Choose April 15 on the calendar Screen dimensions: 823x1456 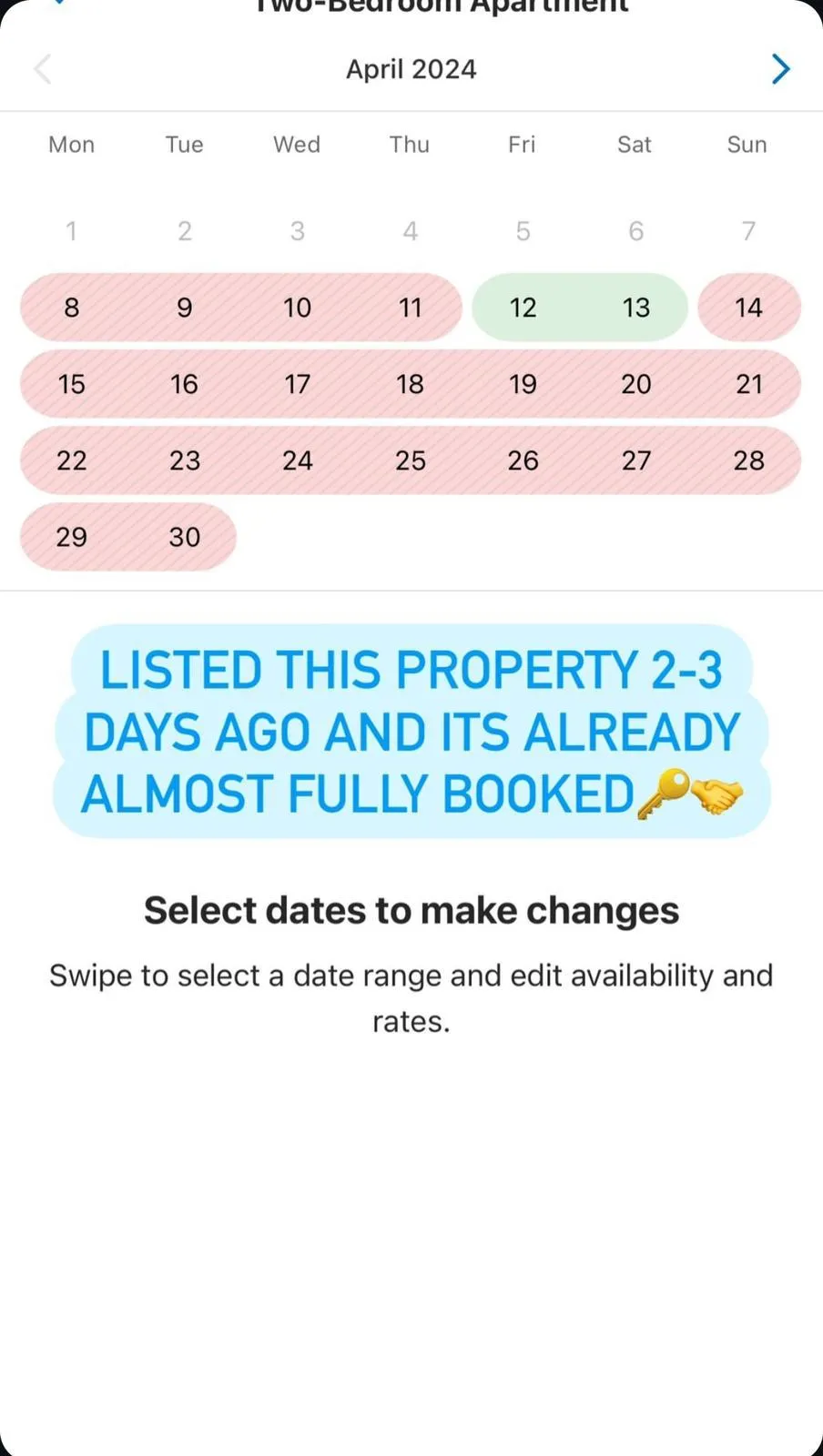72,384
